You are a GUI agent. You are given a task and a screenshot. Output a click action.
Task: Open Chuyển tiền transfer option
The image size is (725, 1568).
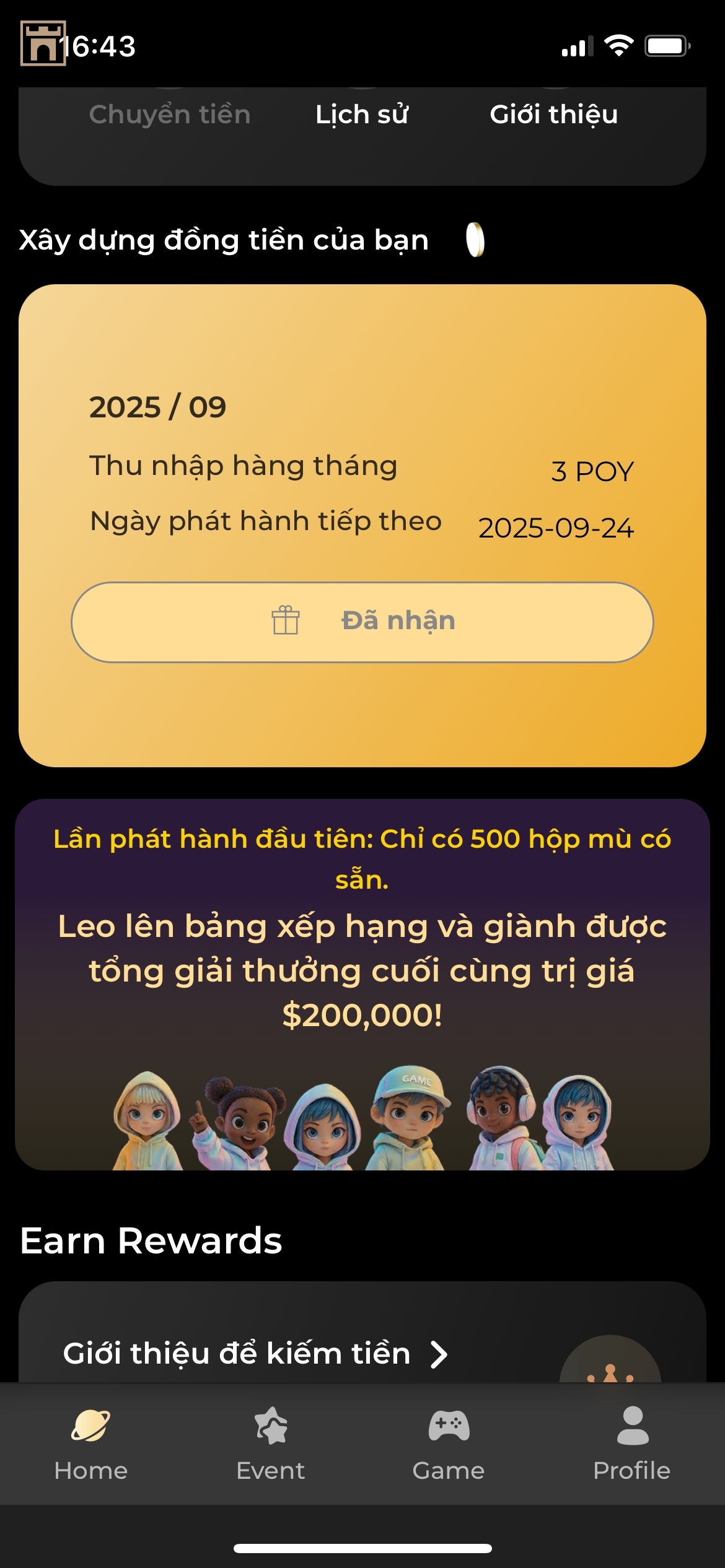tap(169, 114)
